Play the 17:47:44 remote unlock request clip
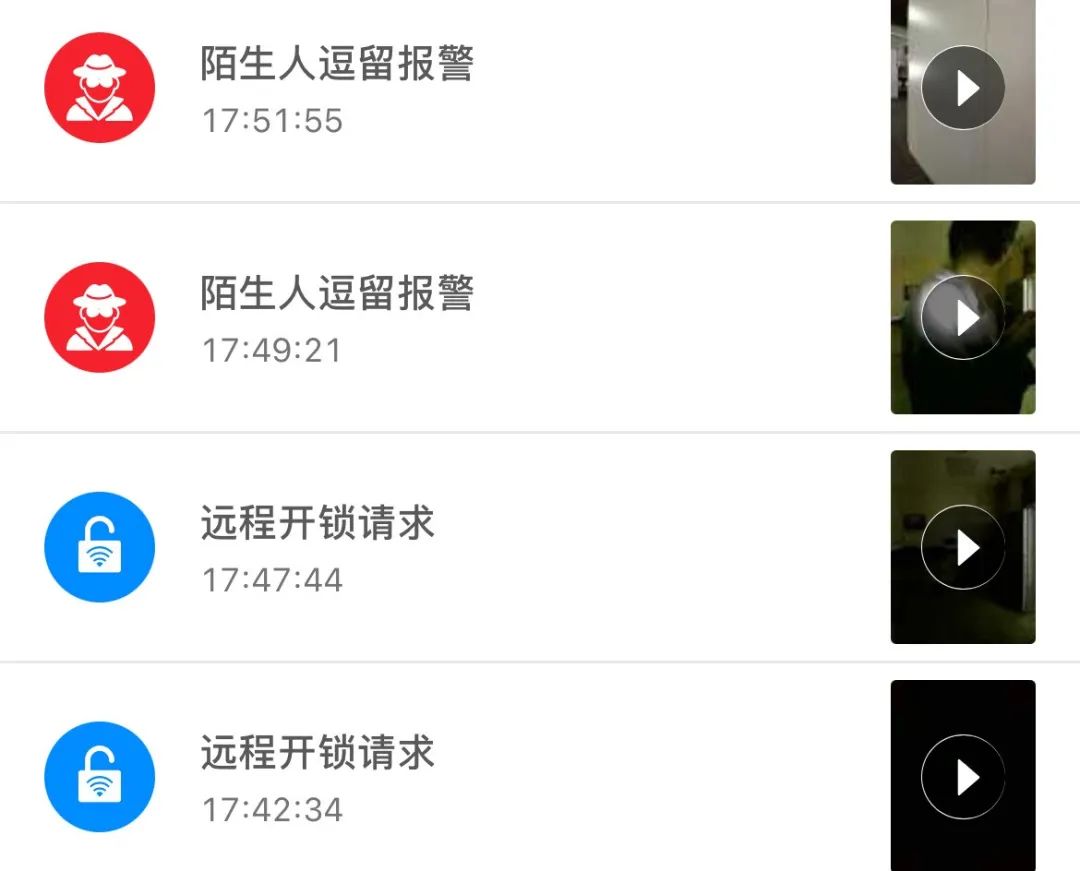 pos(962,547)
